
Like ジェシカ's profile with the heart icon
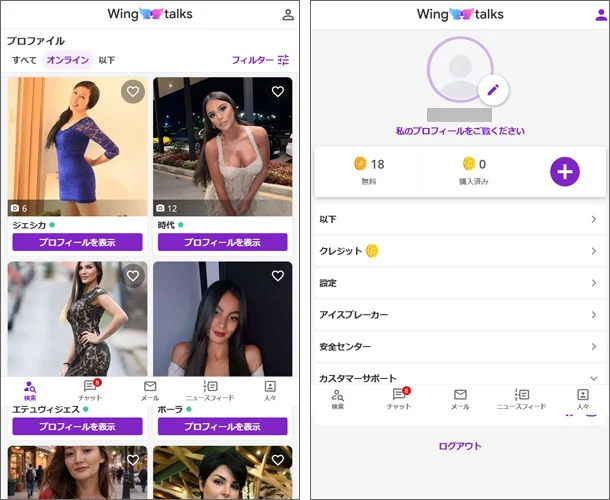[x=133, y=91]
